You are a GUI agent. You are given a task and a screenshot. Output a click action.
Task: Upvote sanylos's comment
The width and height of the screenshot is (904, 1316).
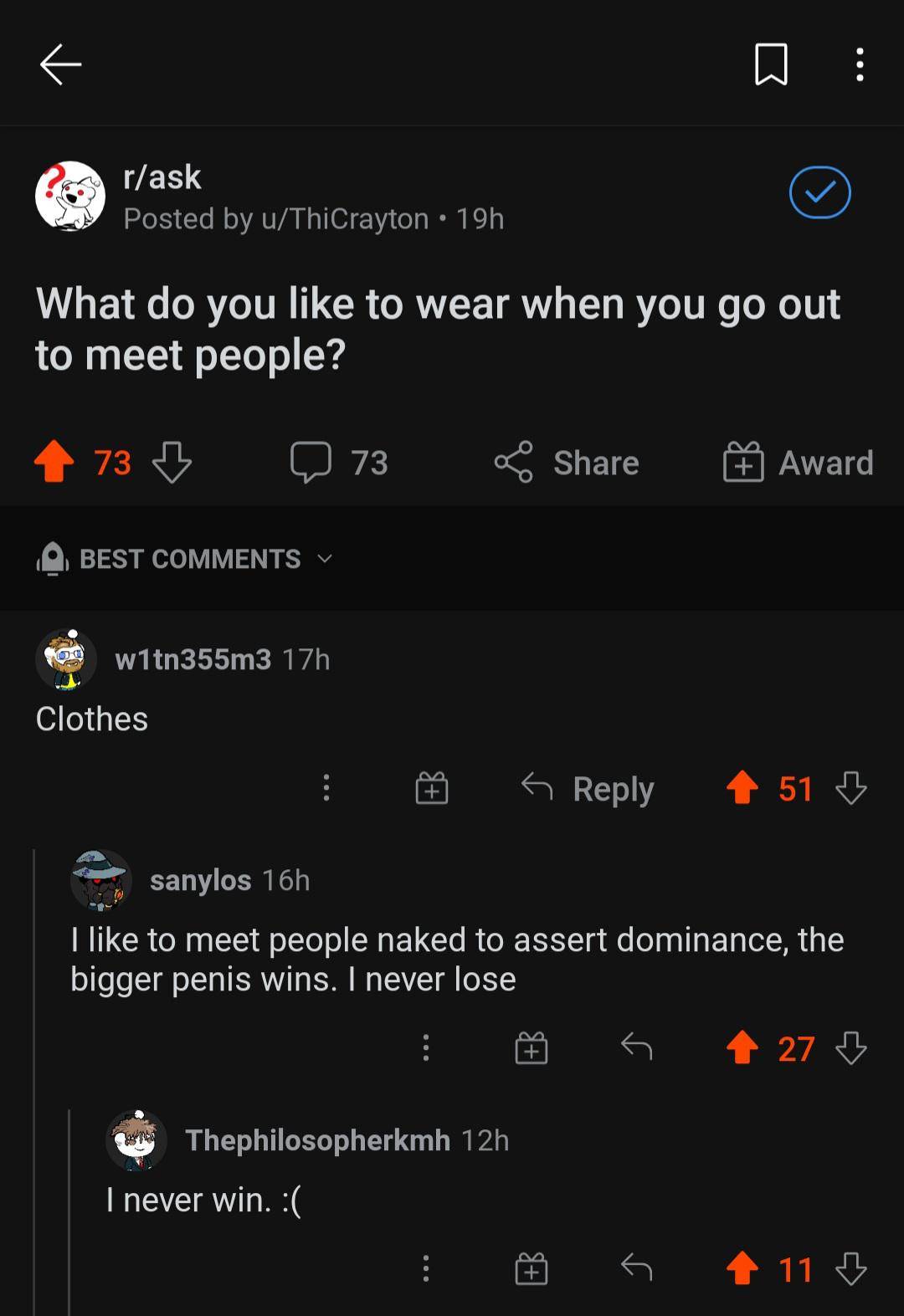pyautogui.click(x=742, y=1047)
